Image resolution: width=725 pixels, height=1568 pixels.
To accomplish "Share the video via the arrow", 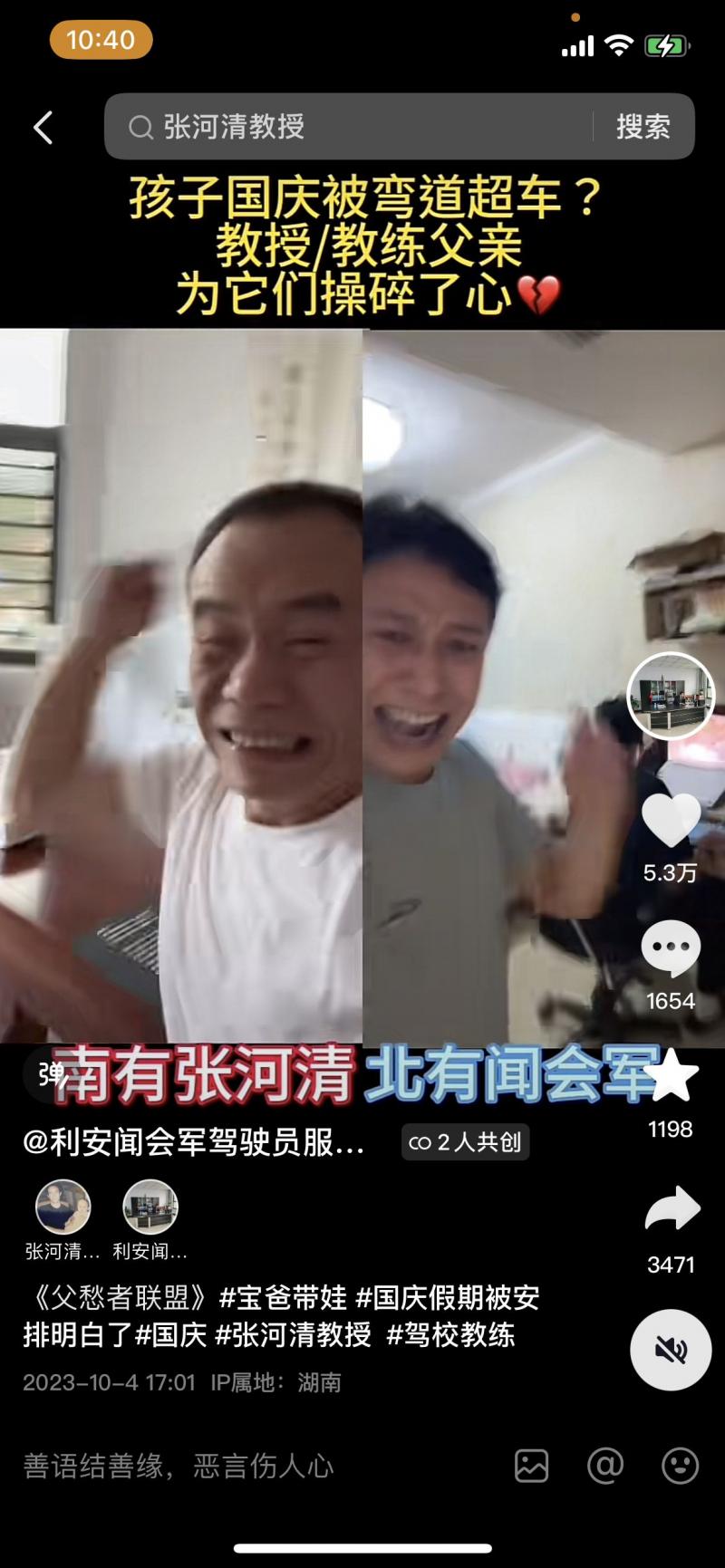I will pos(672,1210).
